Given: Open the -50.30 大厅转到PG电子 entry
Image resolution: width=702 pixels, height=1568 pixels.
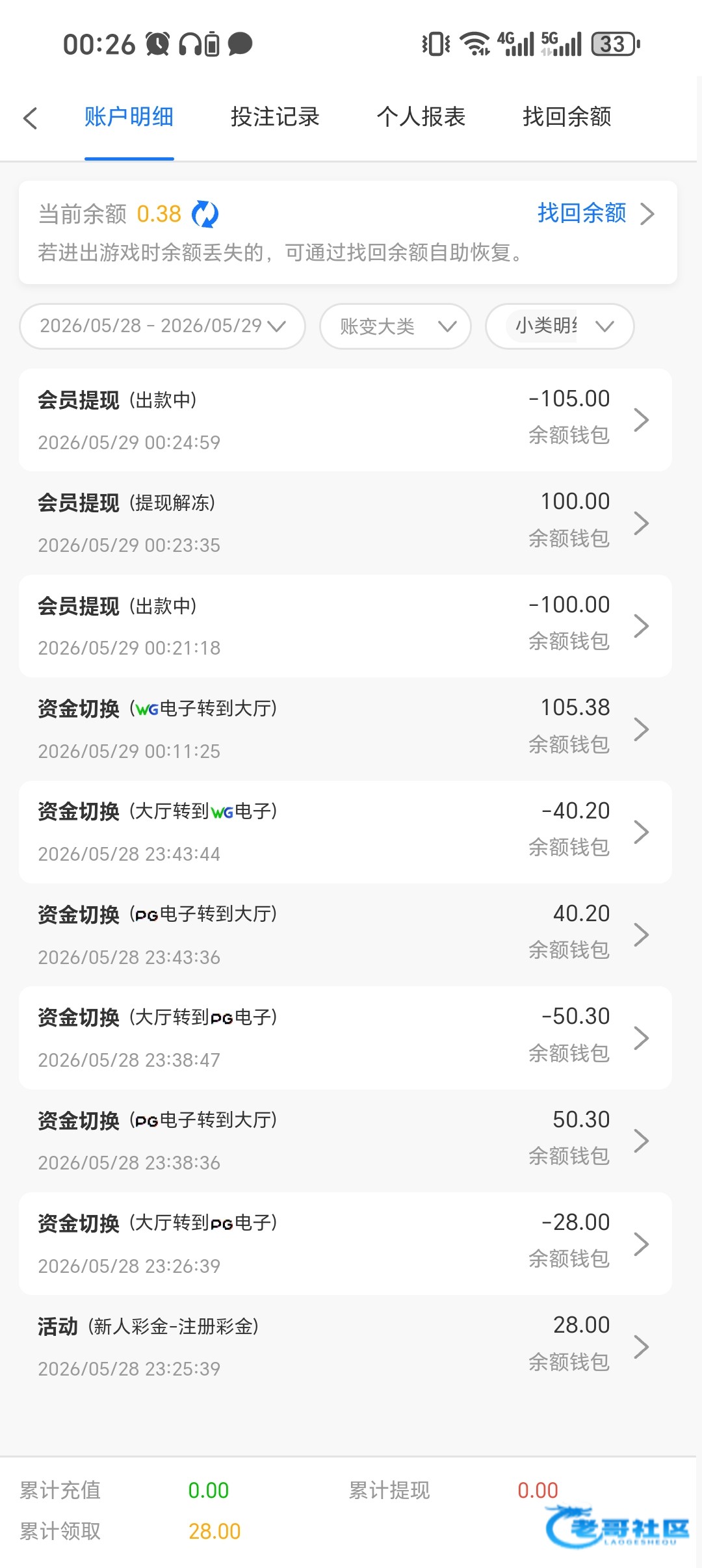Looking at the screenshot, I should pyautogui.click(x=345, y=1038).
